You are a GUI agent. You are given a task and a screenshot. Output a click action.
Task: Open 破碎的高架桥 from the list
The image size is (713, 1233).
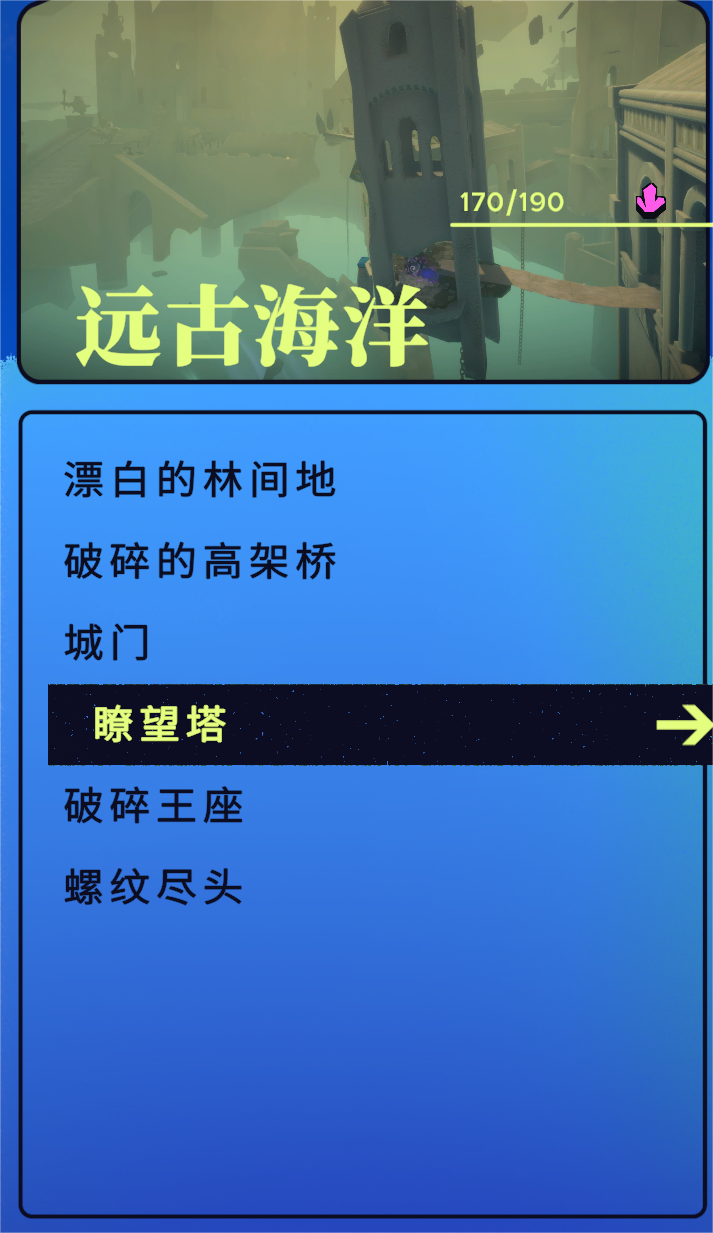(200, 563)
